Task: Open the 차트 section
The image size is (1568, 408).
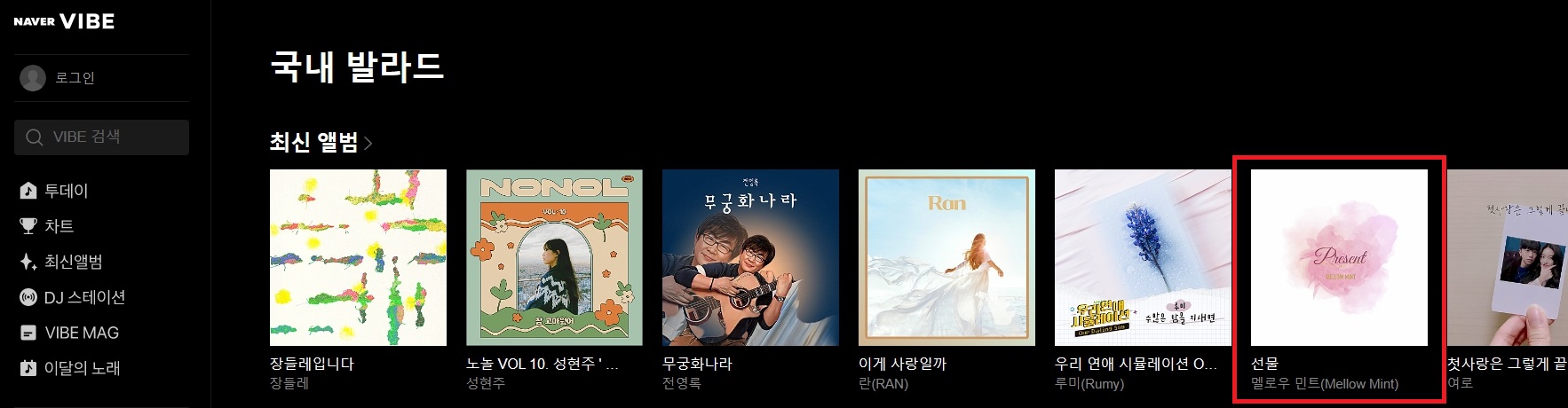Action: [x=59, y=226]
